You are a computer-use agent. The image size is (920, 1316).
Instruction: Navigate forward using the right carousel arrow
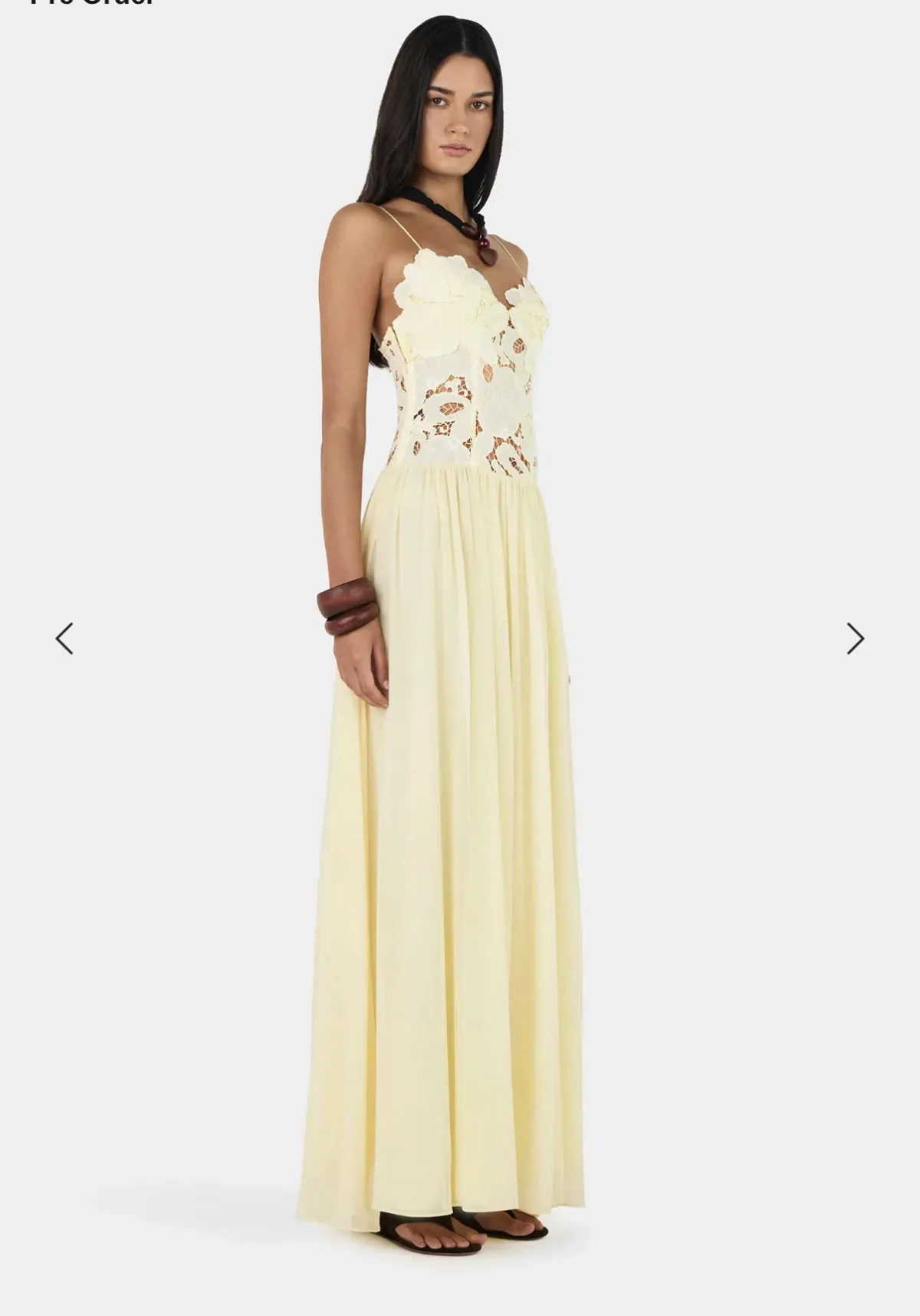856,637
